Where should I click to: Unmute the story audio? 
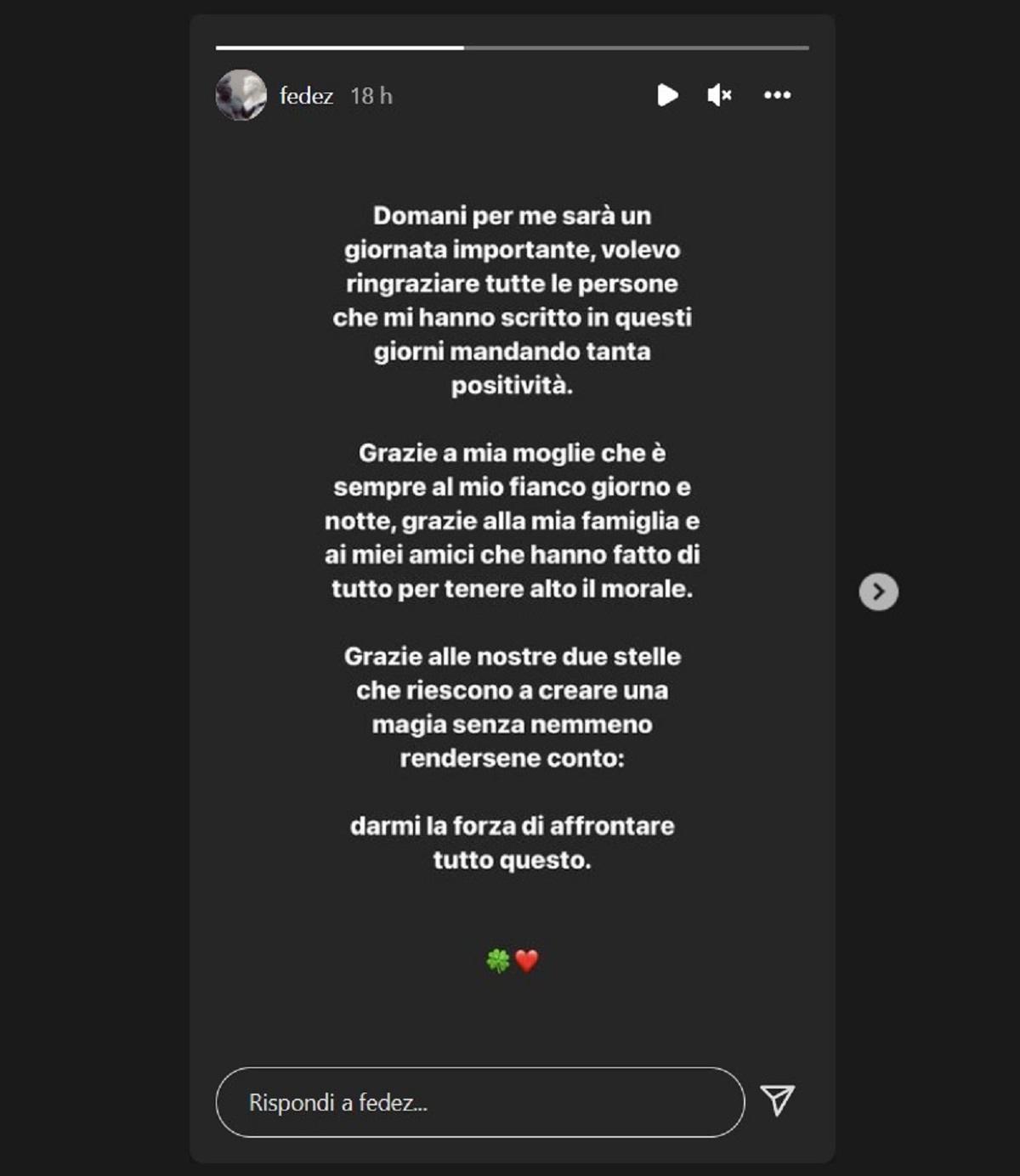point(719,95)
